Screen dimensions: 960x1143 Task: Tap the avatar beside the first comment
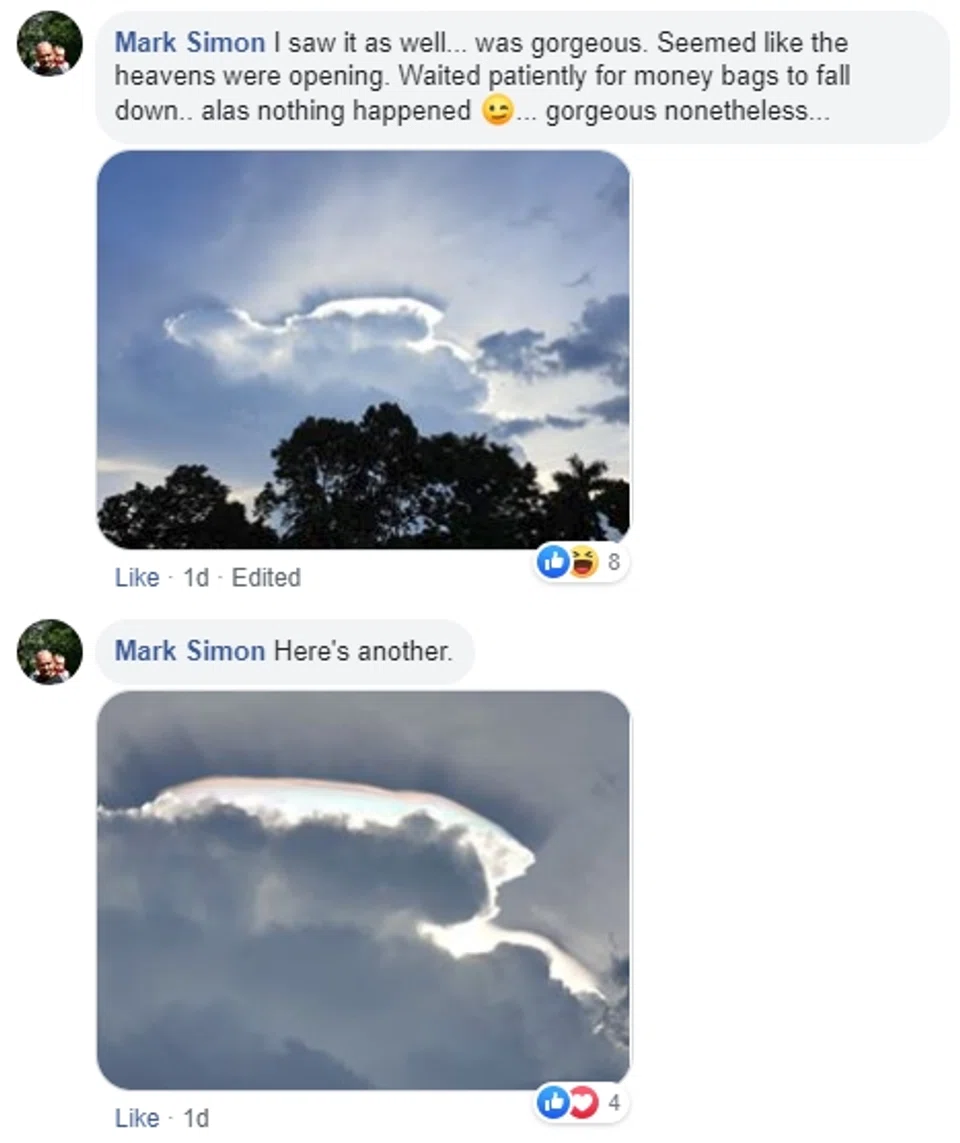pos(50,44)
